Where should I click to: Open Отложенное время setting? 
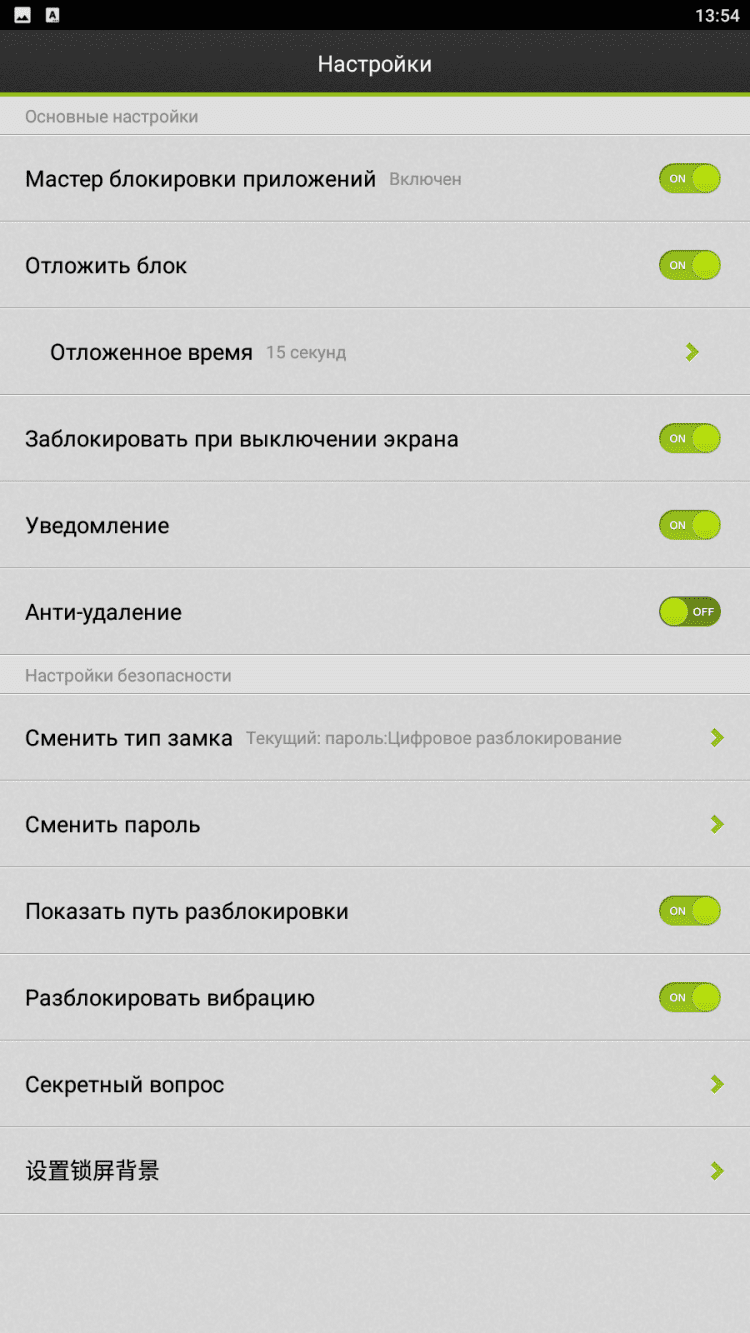(374, 352)
